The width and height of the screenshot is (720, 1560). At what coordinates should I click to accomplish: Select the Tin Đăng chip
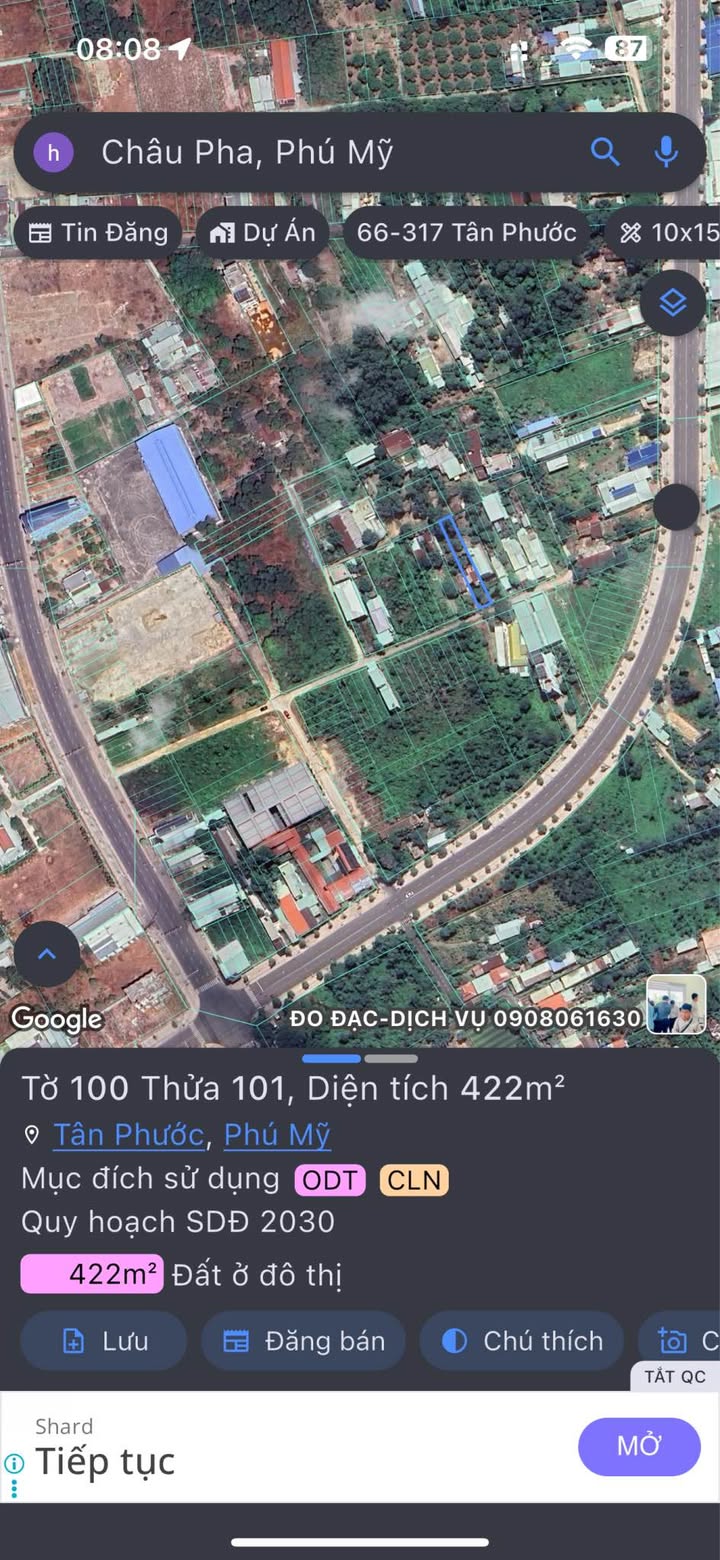98,233
